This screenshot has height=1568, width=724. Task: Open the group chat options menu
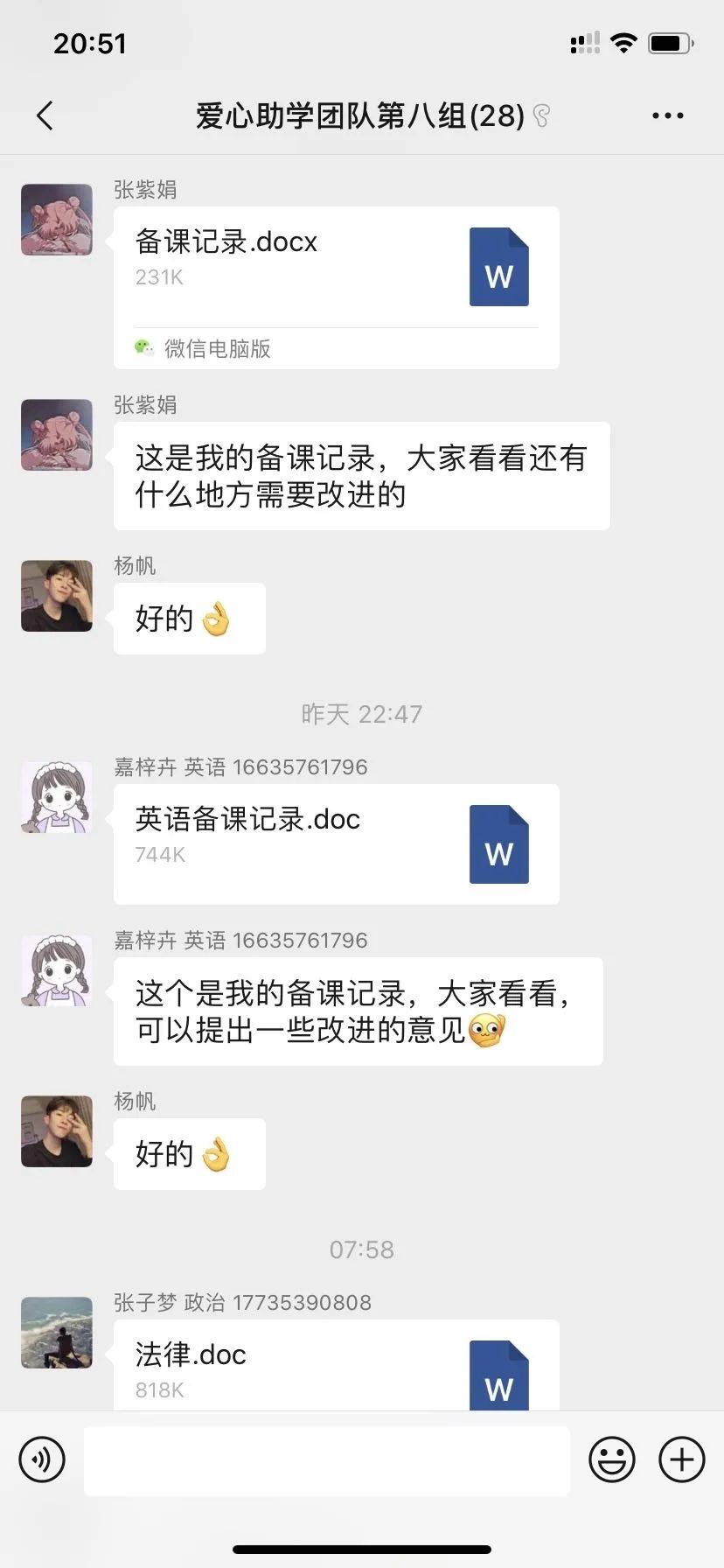(x=667, y=115)
